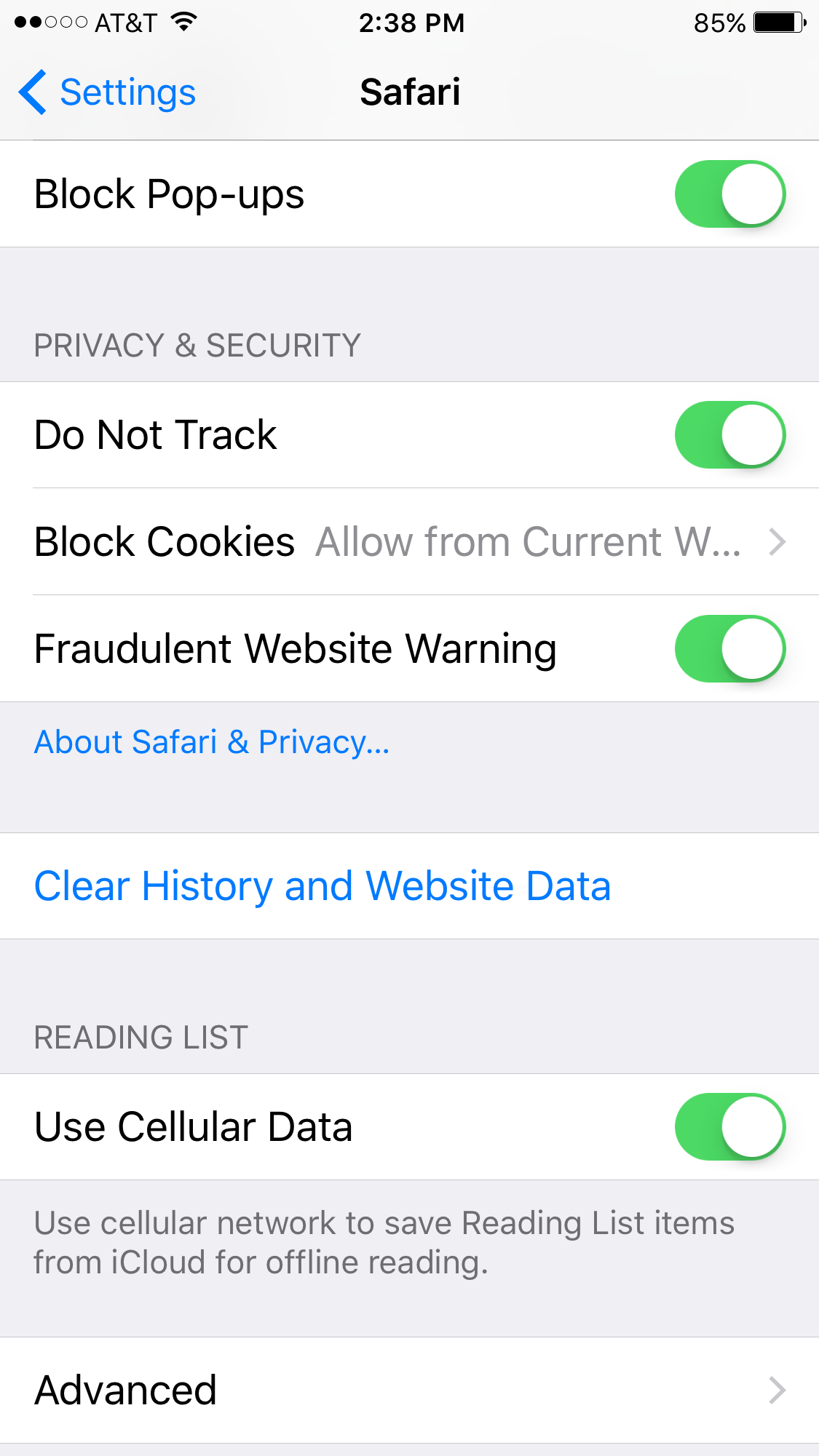Open the About Safari & Privacy link
This screenshot has width=819, height=1456.
[x=212, y=742]
